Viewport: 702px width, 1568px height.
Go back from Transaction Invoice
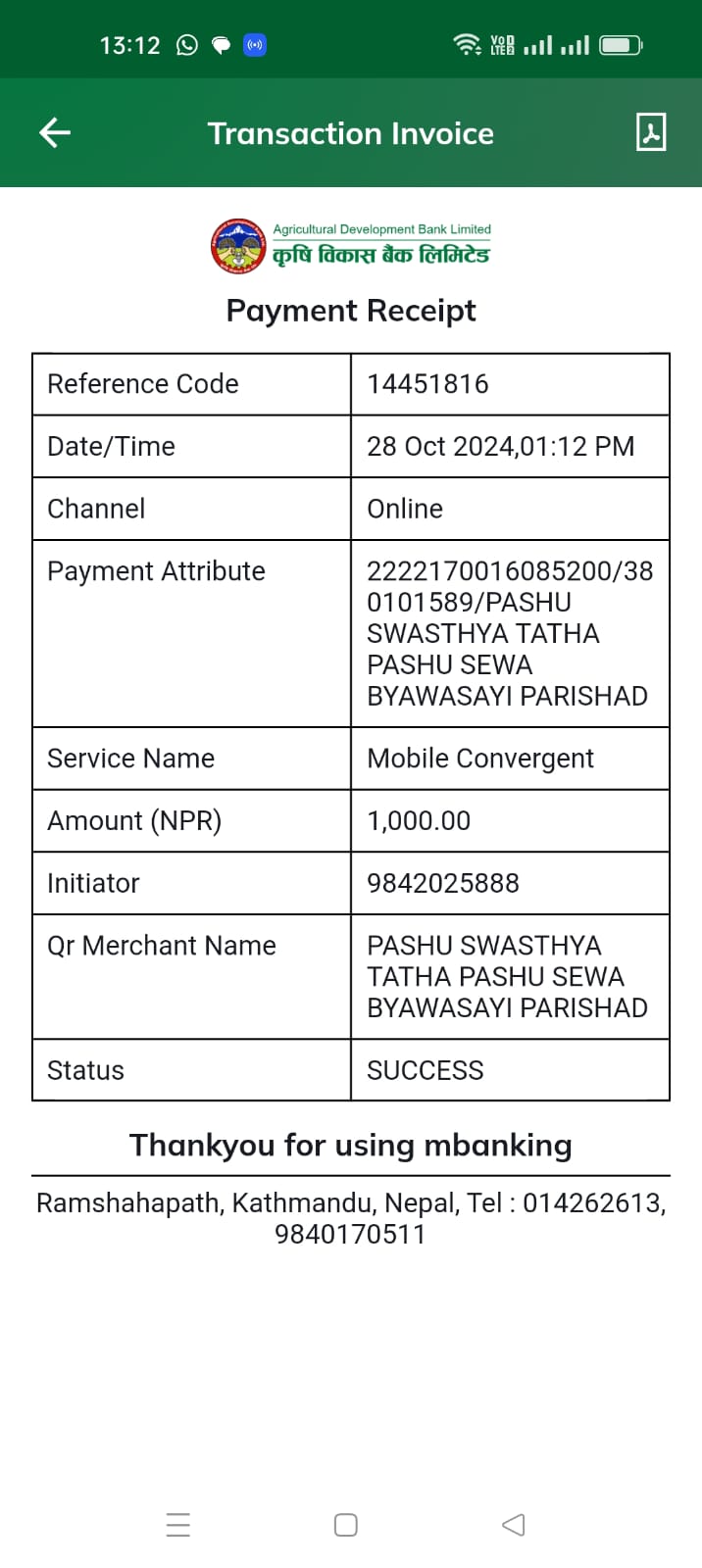click(x=55, y=132)
